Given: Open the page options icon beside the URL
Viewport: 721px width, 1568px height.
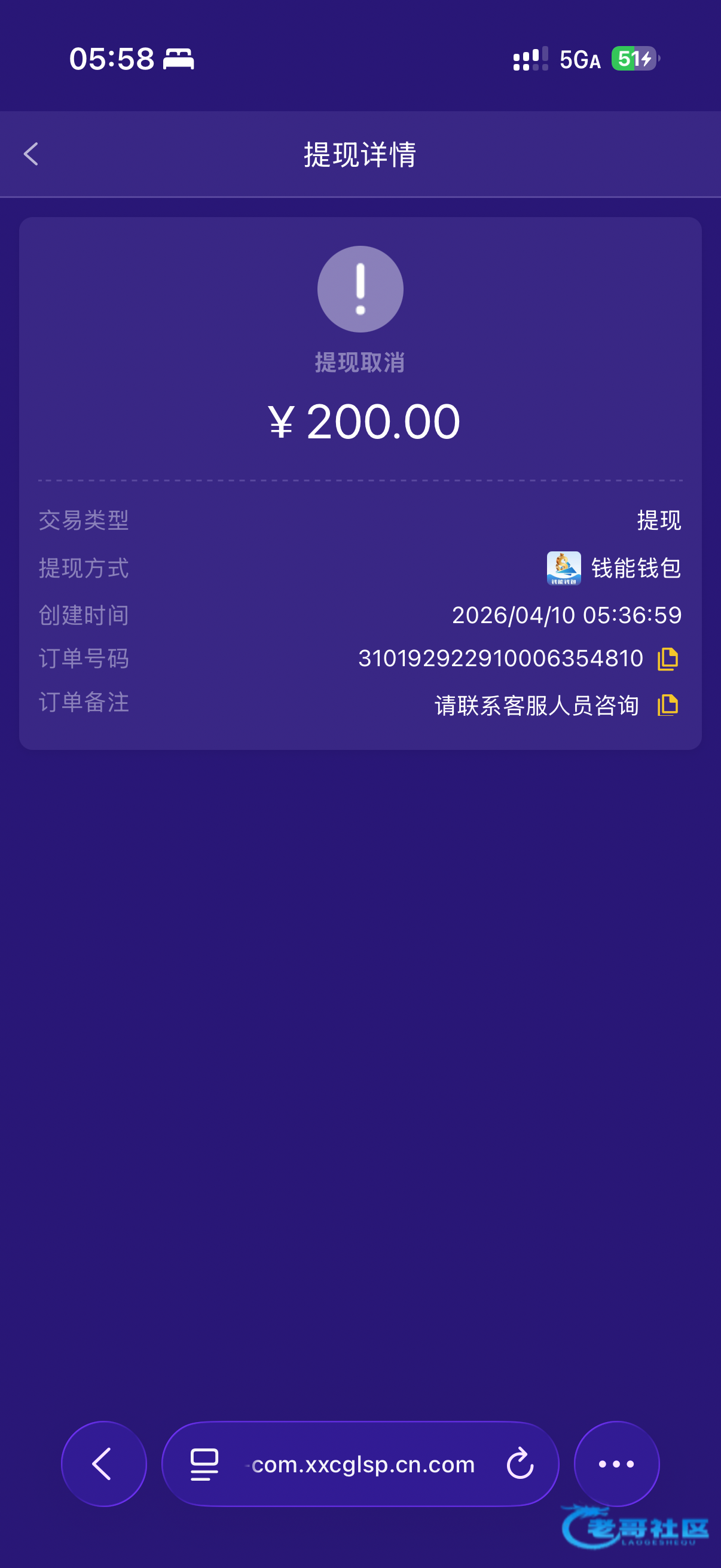Looking at the screenshot, I should click(204, 1464).
